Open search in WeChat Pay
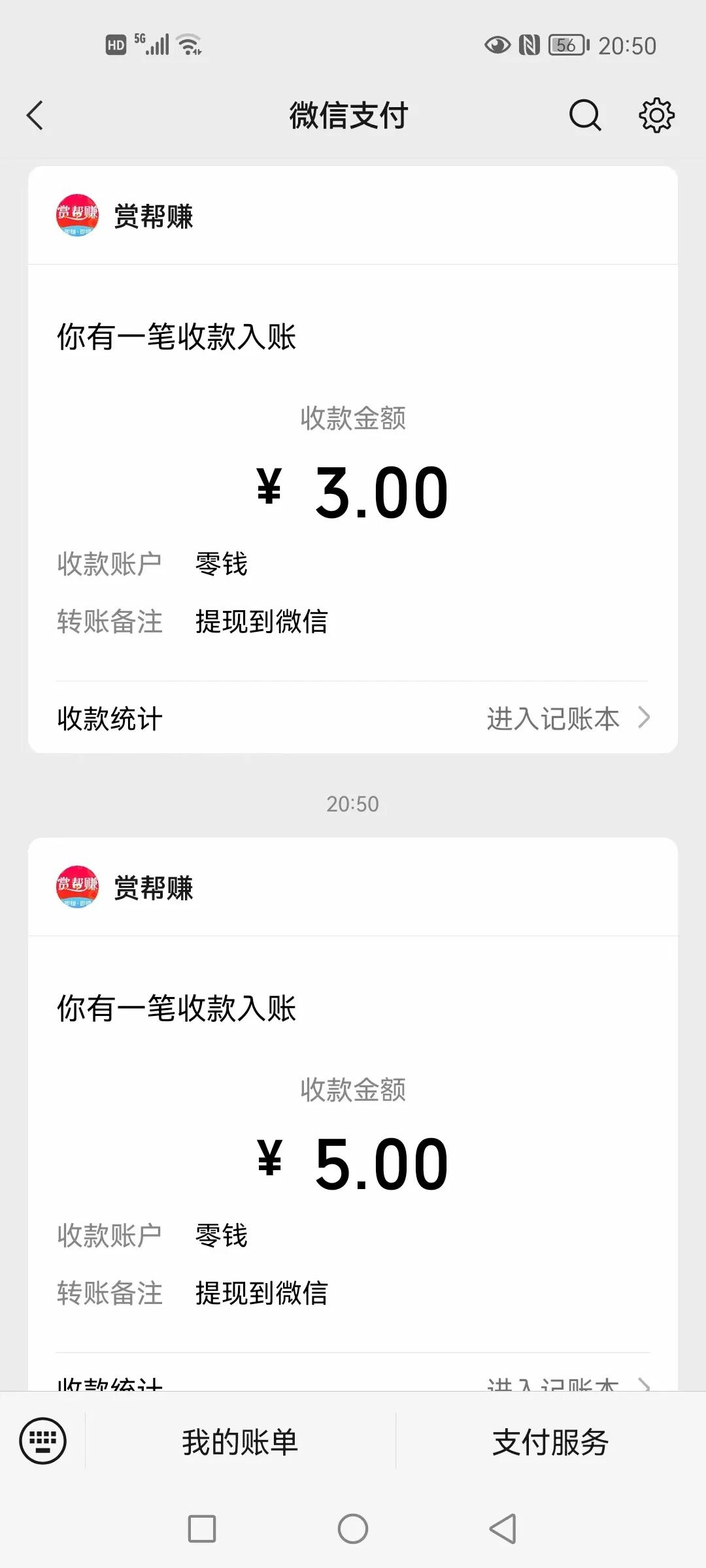Screen dimensions: 706x1568 click(584, 115)
